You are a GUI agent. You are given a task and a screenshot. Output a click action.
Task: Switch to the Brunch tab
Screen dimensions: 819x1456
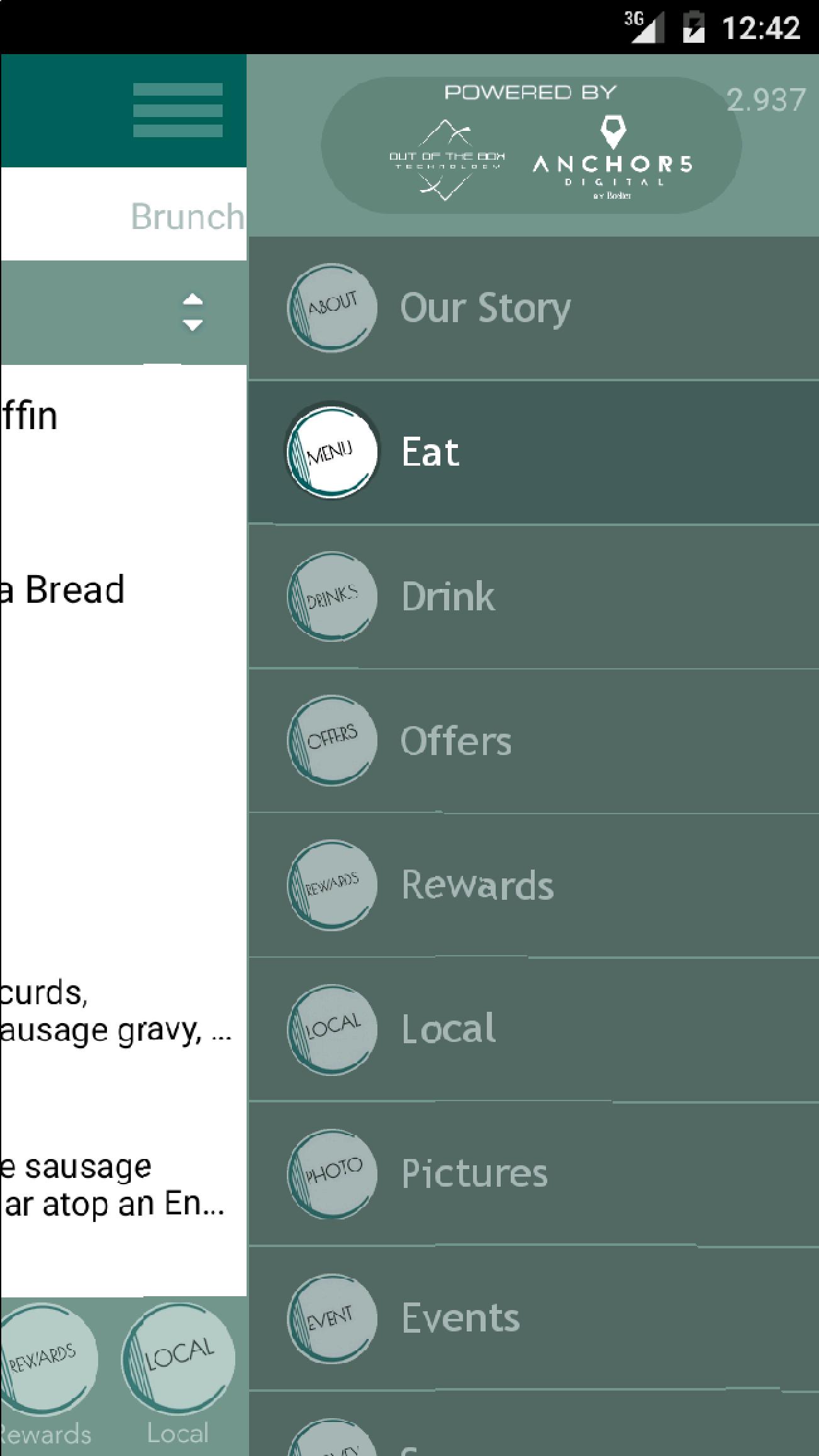point(187,216)
